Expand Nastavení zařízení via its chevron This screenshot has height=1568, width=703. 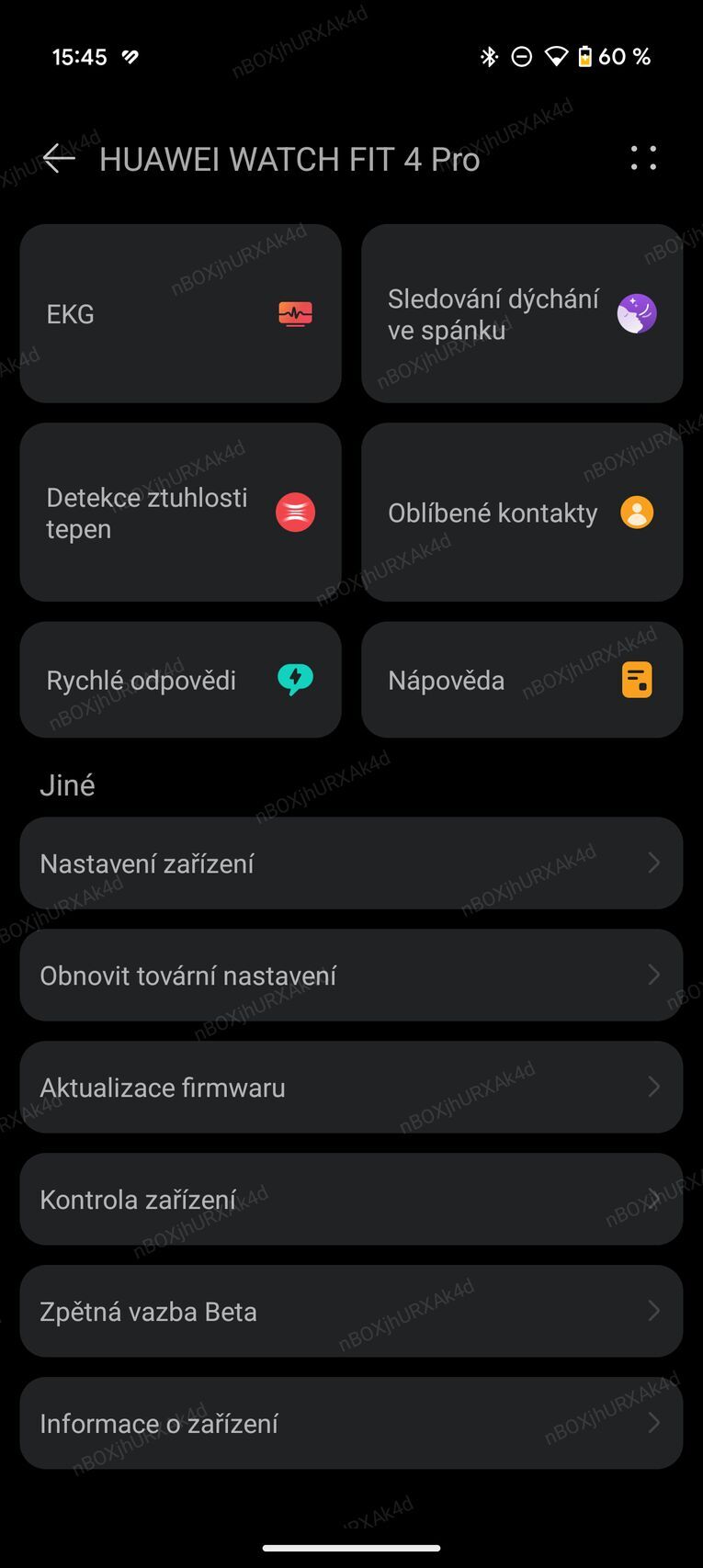tap(653, 863)
